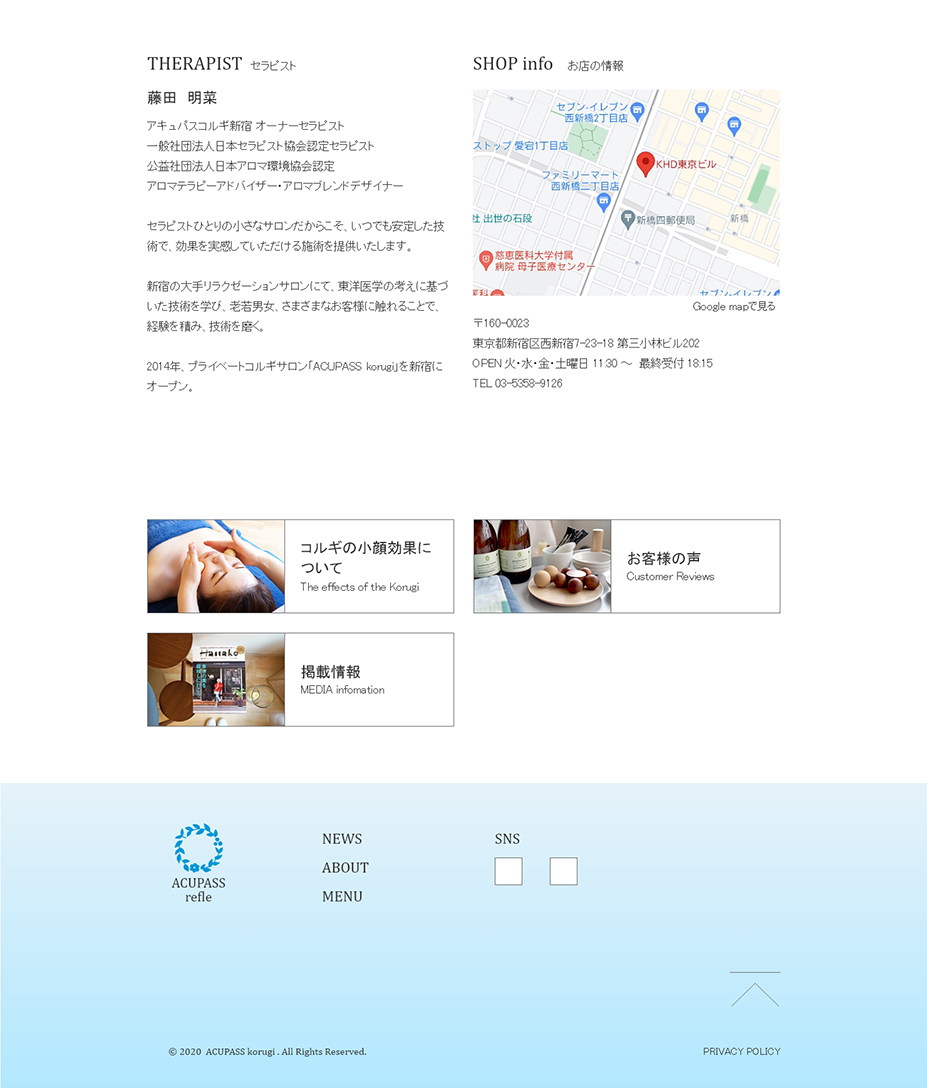Open the ABOUT footer link
Screen dimensions: 927x1088
[x=345, y=868]
